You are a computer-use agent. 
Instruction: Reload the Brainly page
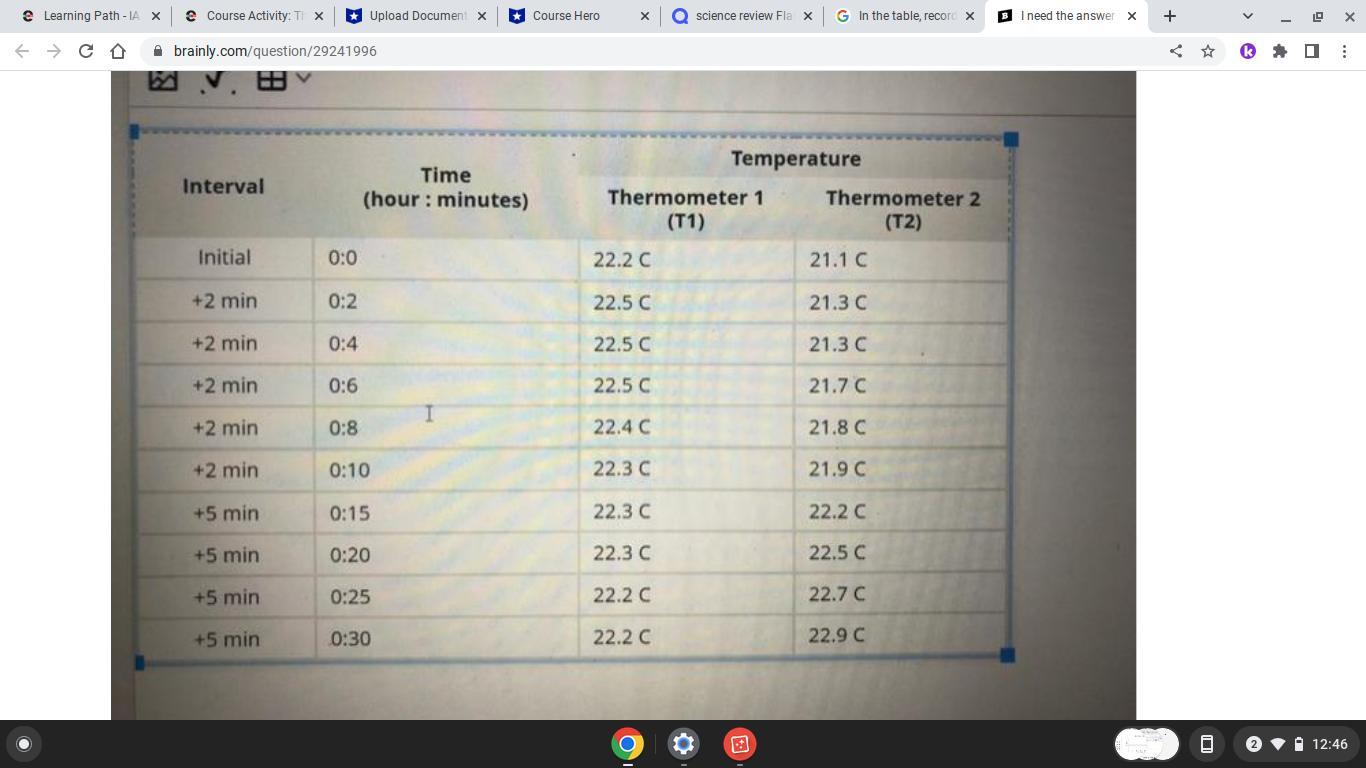86,51
